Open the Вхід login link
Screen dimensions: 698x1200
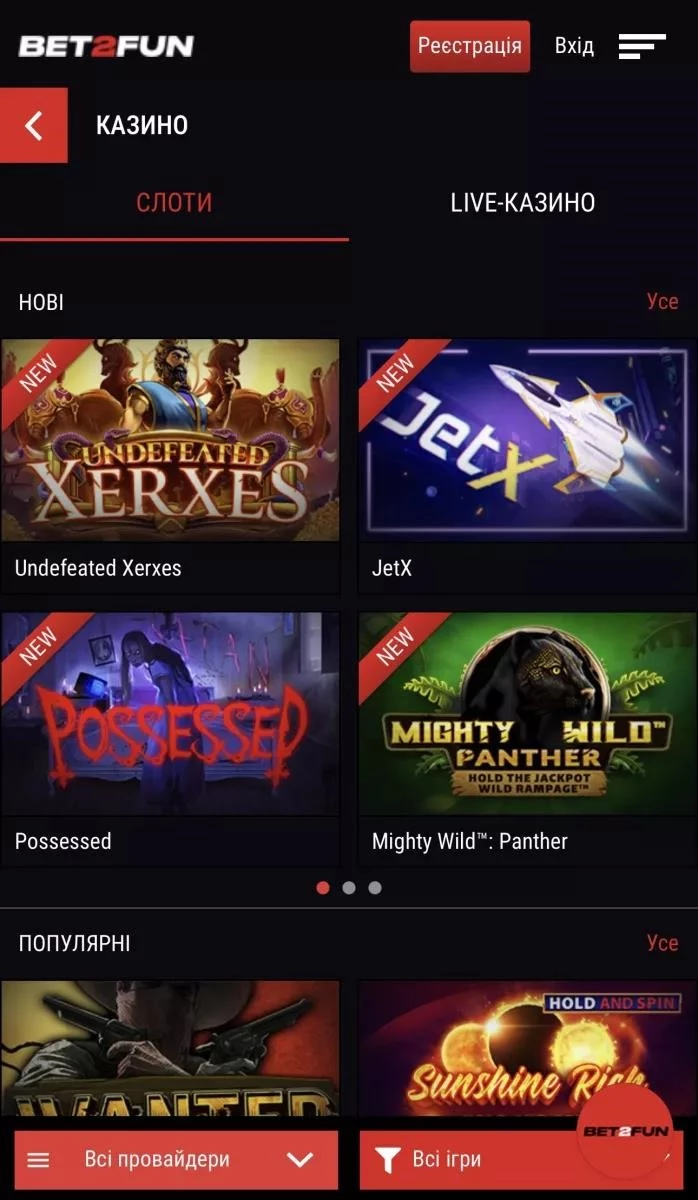(574, 46)
